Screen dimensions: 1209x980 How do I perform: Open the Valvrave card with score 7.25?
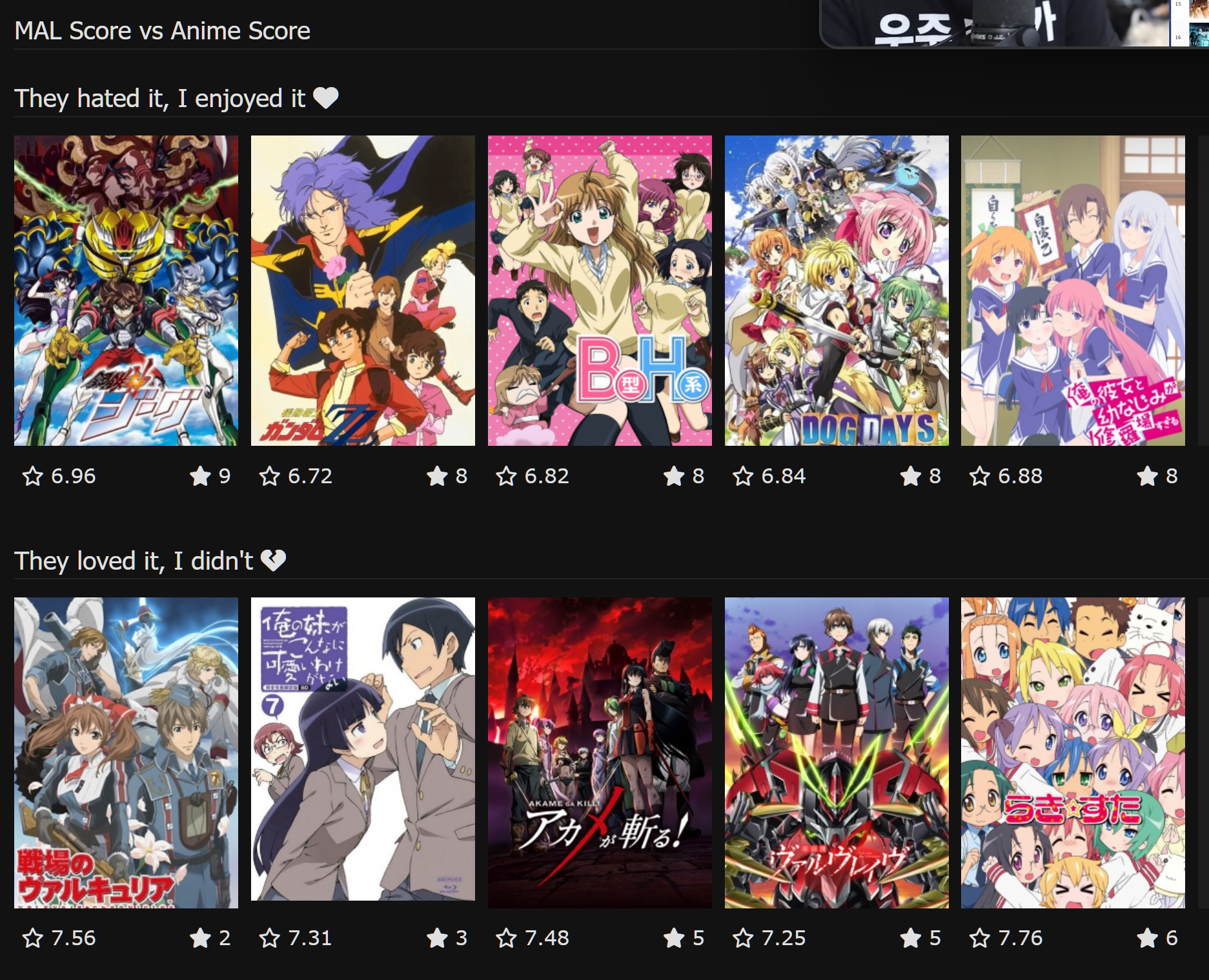click(837, 753)
